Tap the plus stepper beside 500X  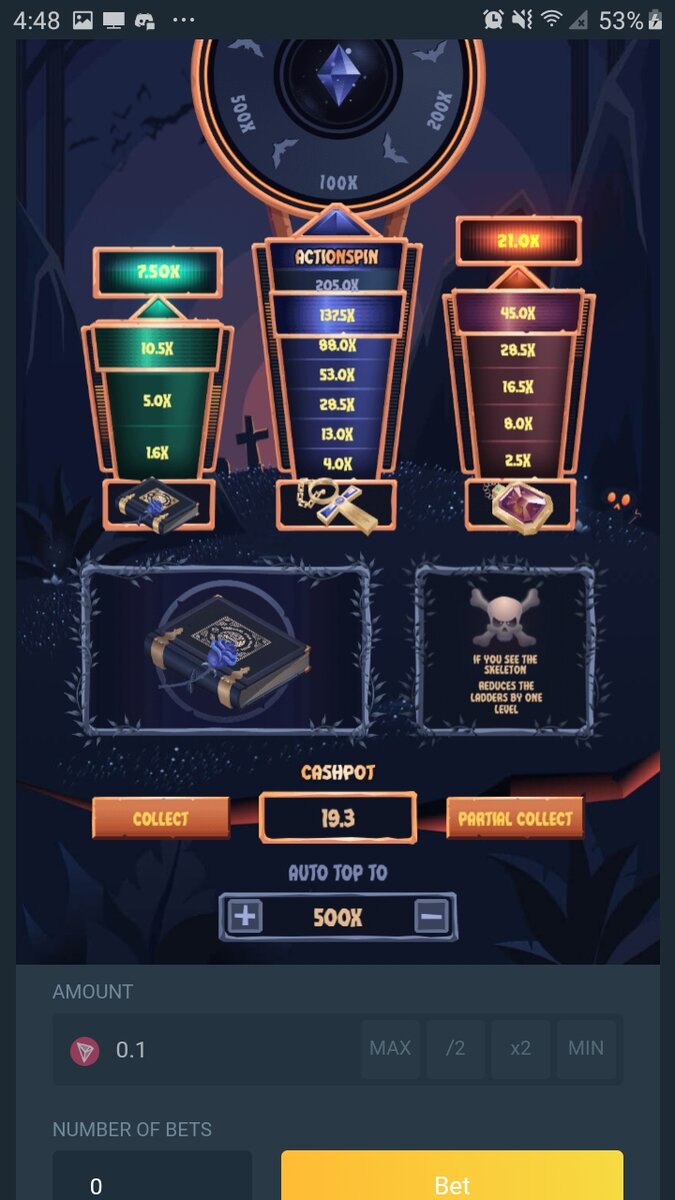[246, 916]
